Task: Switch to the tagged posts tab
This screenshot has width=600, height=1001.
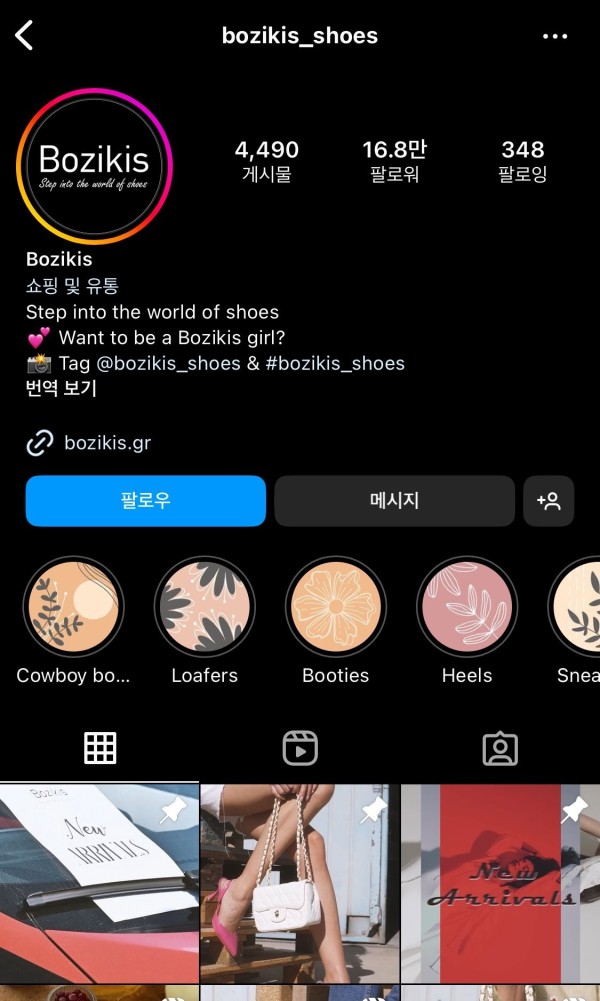Action: click(x=500, y=748)
